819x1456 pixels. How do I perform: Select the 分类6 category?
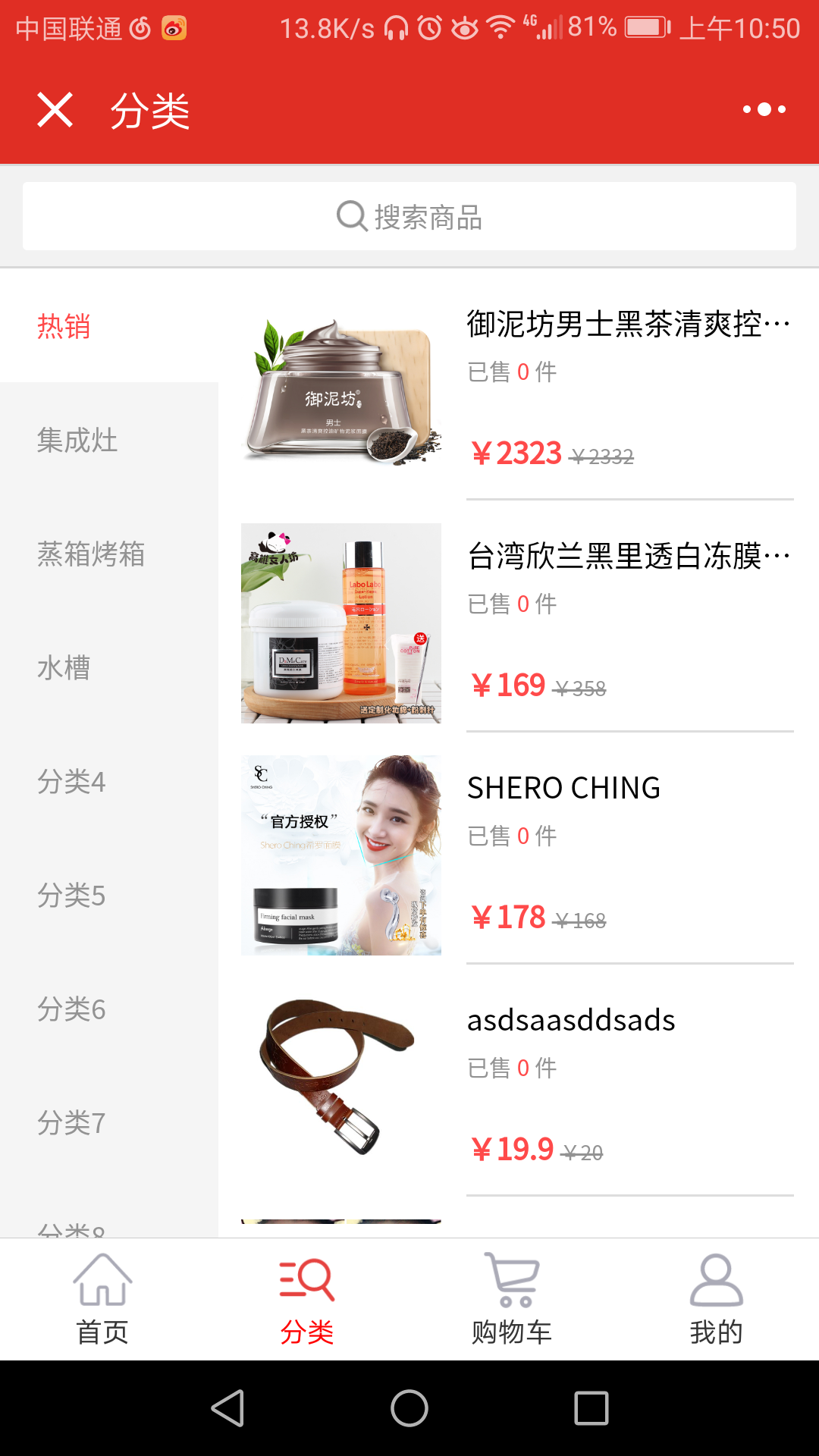(71, 1009)
